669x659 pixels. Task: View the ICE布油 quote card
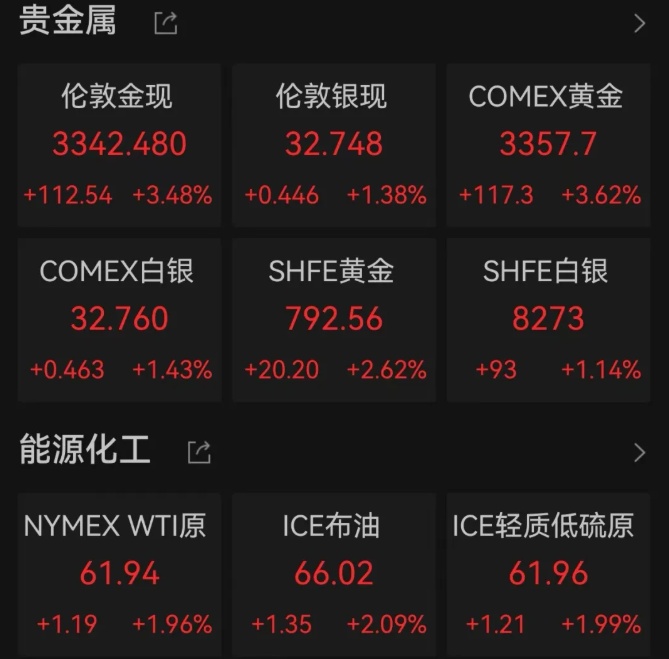(x=334, y=575)
